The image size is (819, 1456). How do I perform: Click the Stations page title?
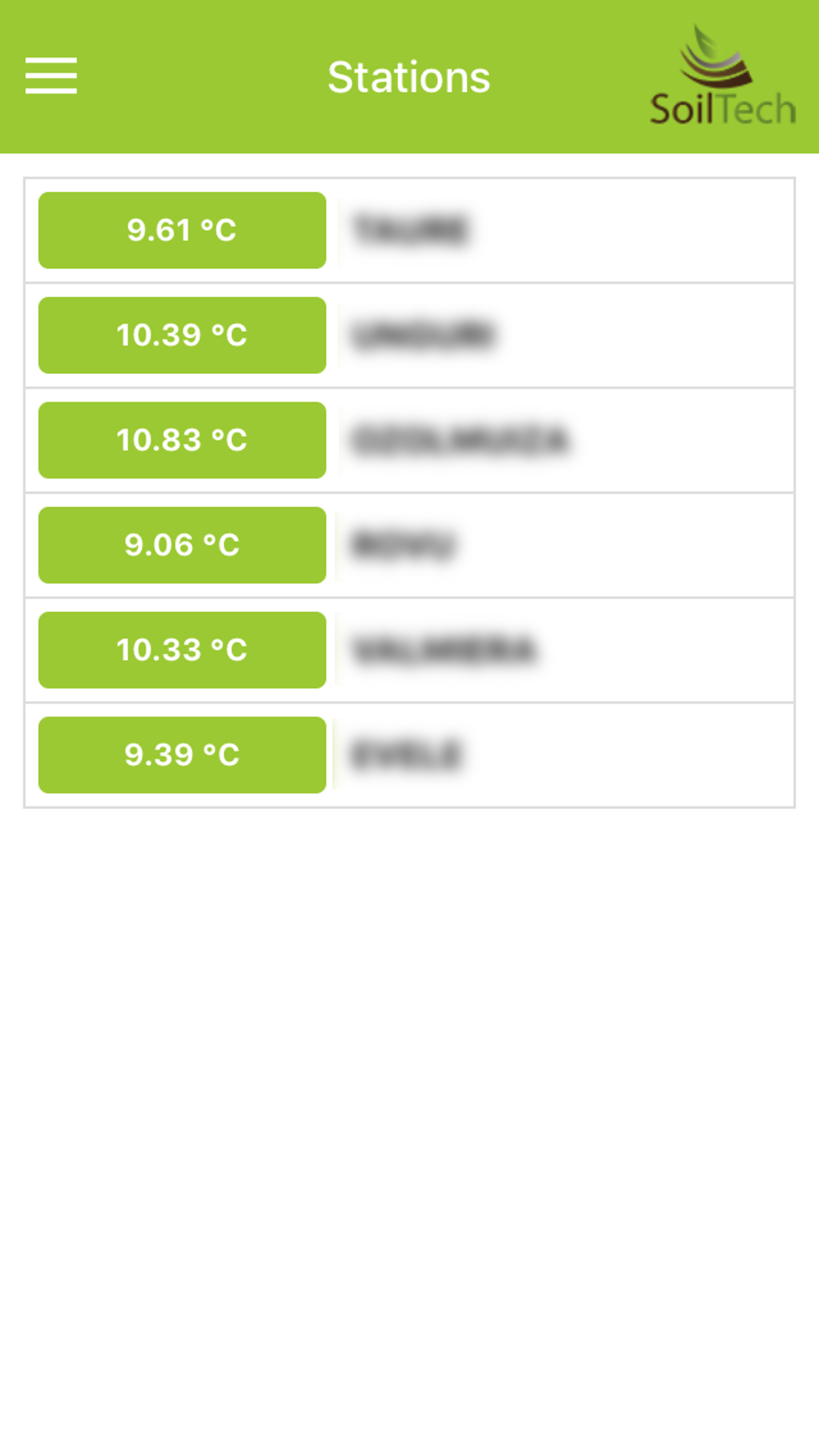pos(409,75)
